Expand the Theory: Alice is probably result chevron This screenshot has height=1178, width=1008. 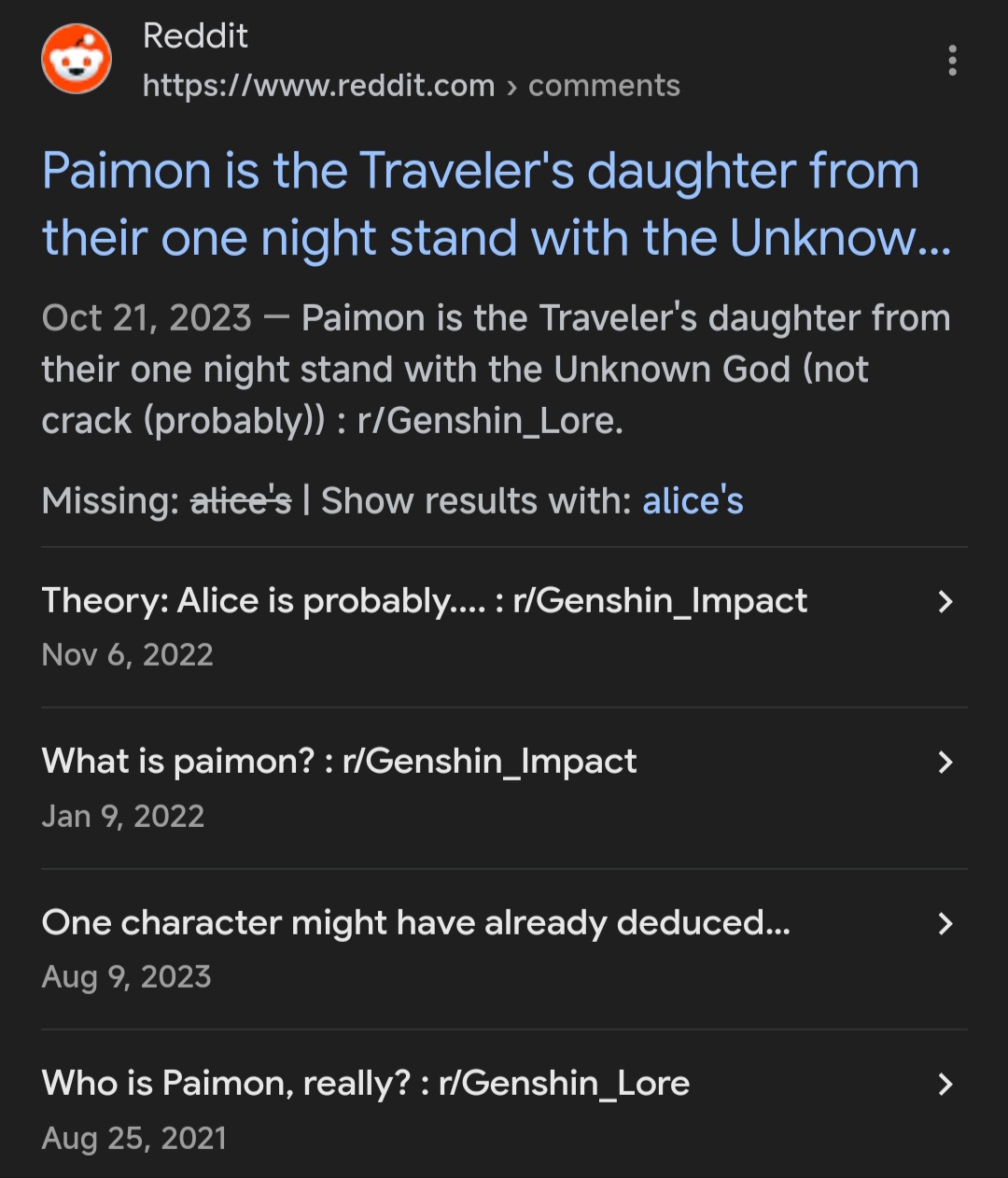(x=945, y=602)
